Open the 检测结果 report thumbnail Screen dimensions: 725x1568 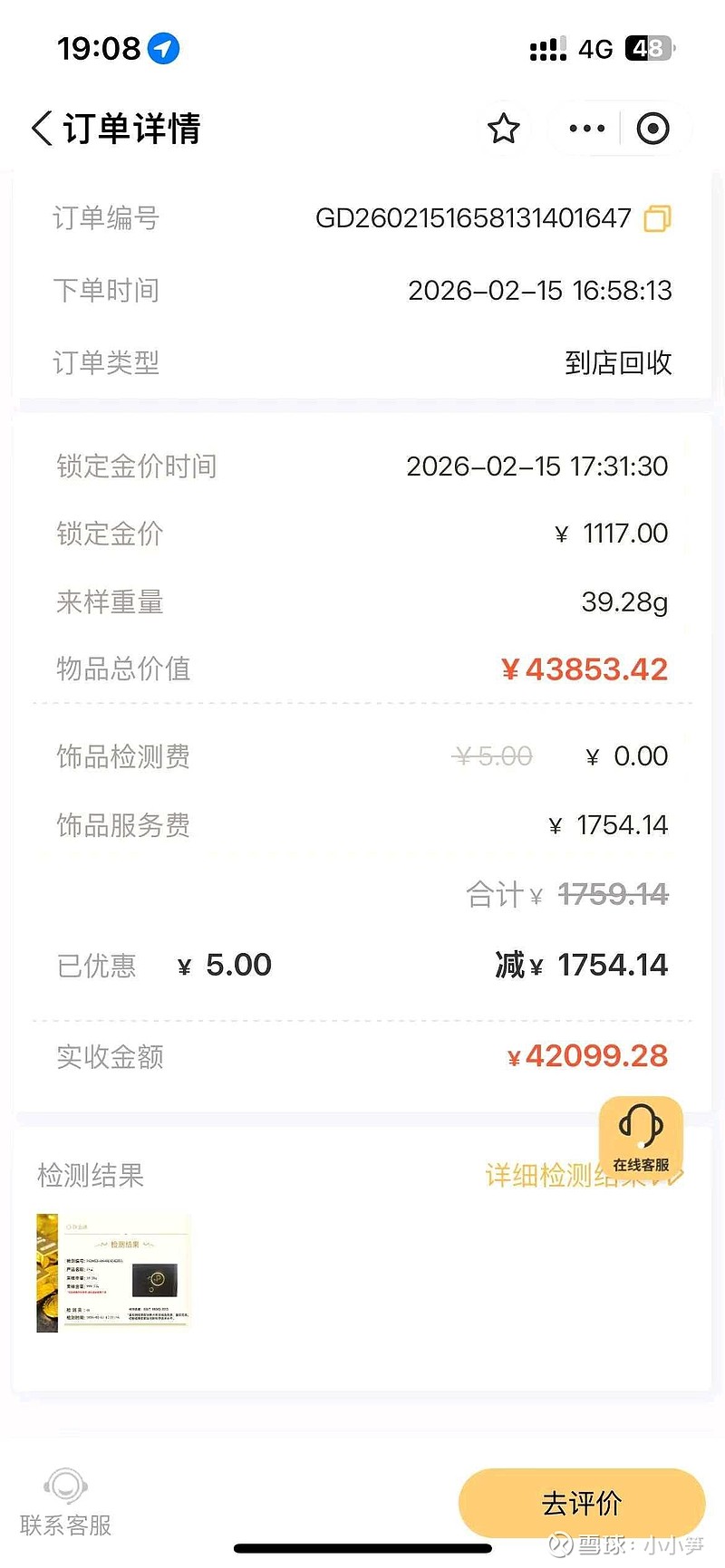pos(113,1273)
